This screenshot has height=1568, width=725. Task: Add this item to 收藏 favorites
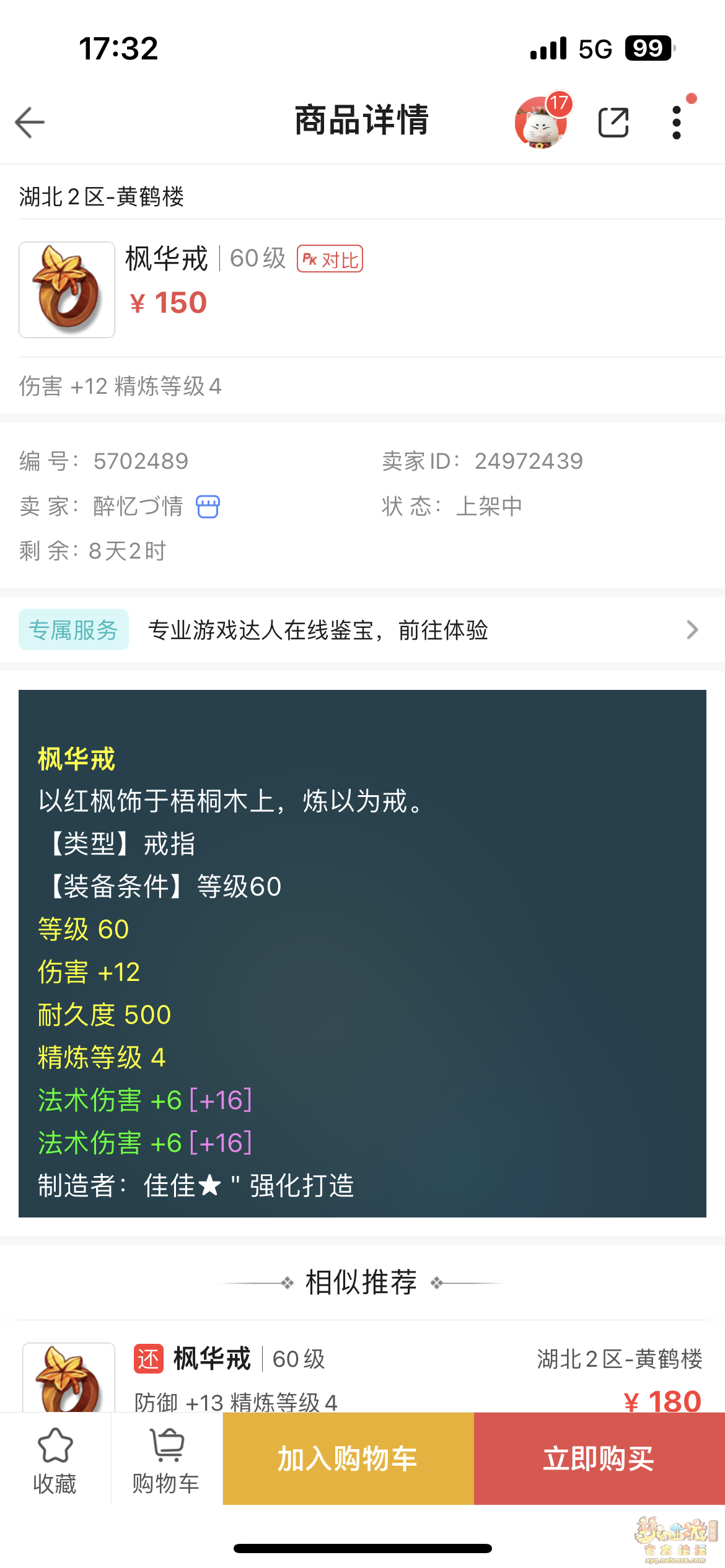[x=55, y=1459]
